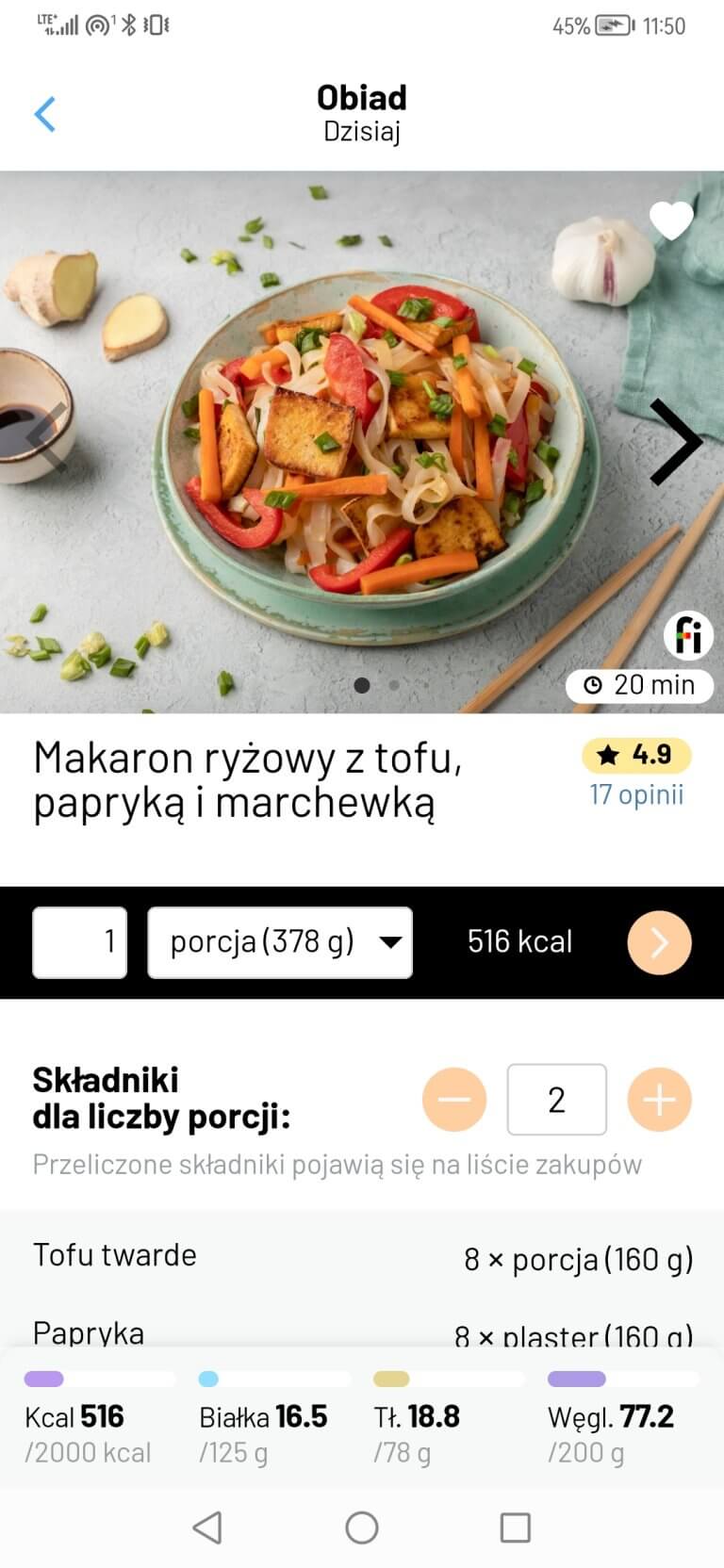Viewport: 724px width, 1568px height.
Task: Decrease number of portions for ingredients
Action: (x=454, y=1100)
